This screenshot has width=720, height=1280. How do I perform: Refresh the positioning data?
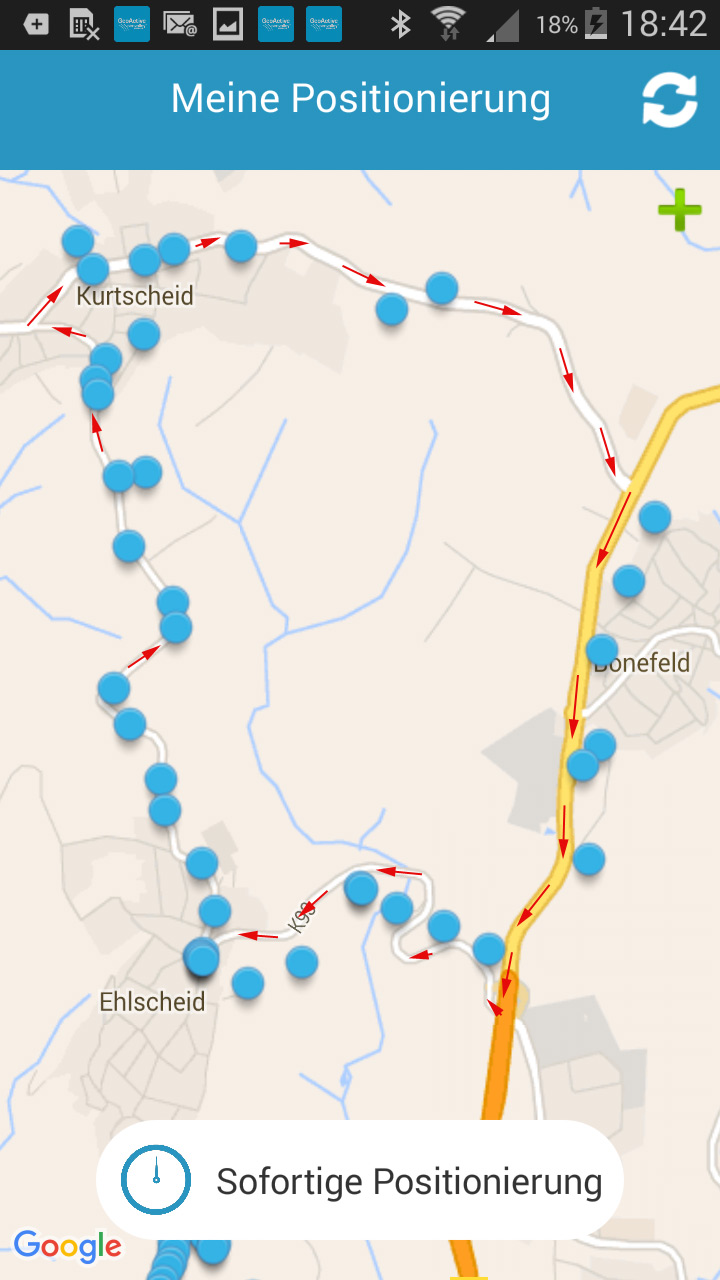point(669,101)
